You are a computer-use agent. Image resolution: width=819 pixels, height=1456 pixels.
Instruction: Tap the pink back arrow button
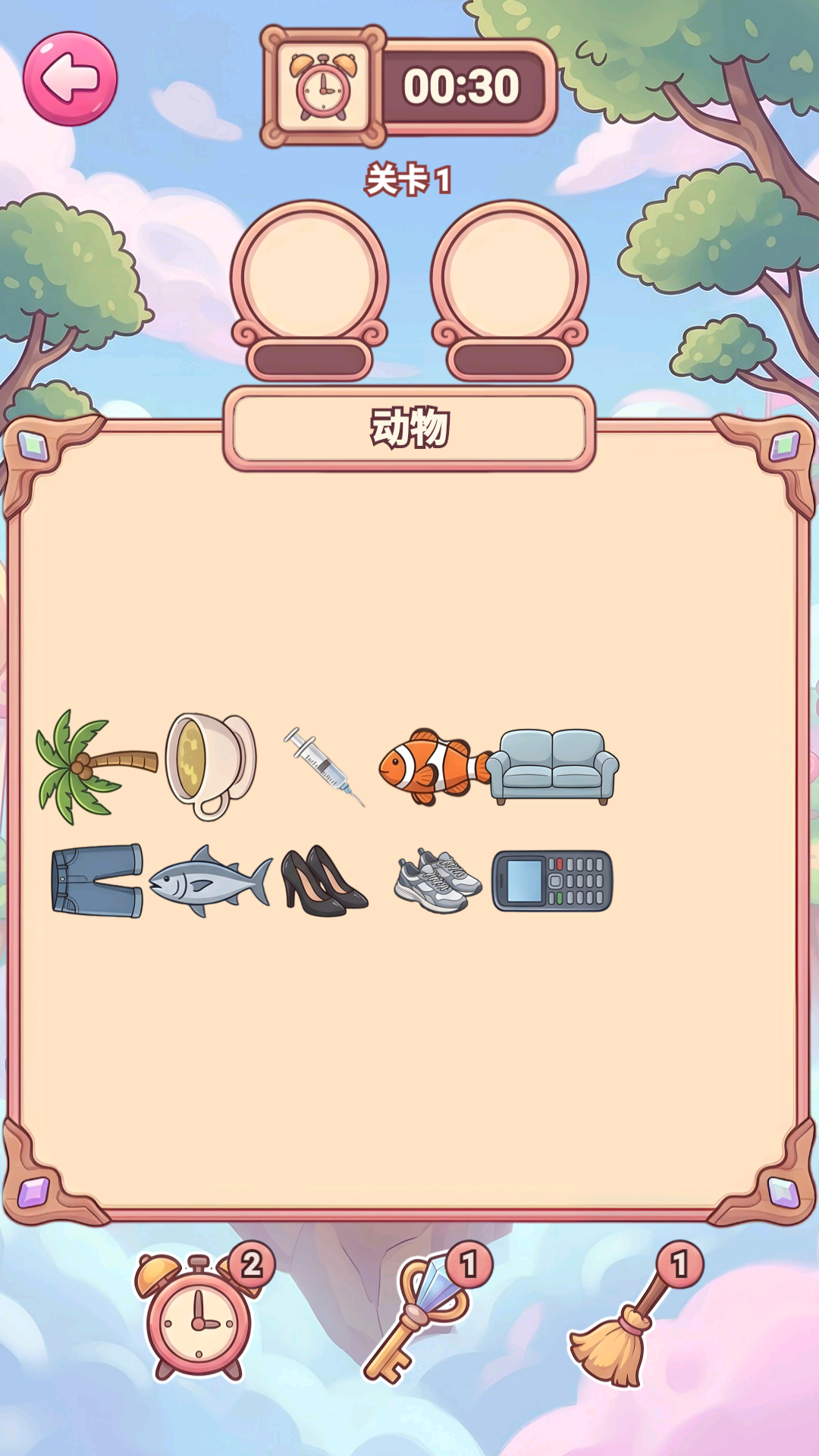(x=71, y=79)
